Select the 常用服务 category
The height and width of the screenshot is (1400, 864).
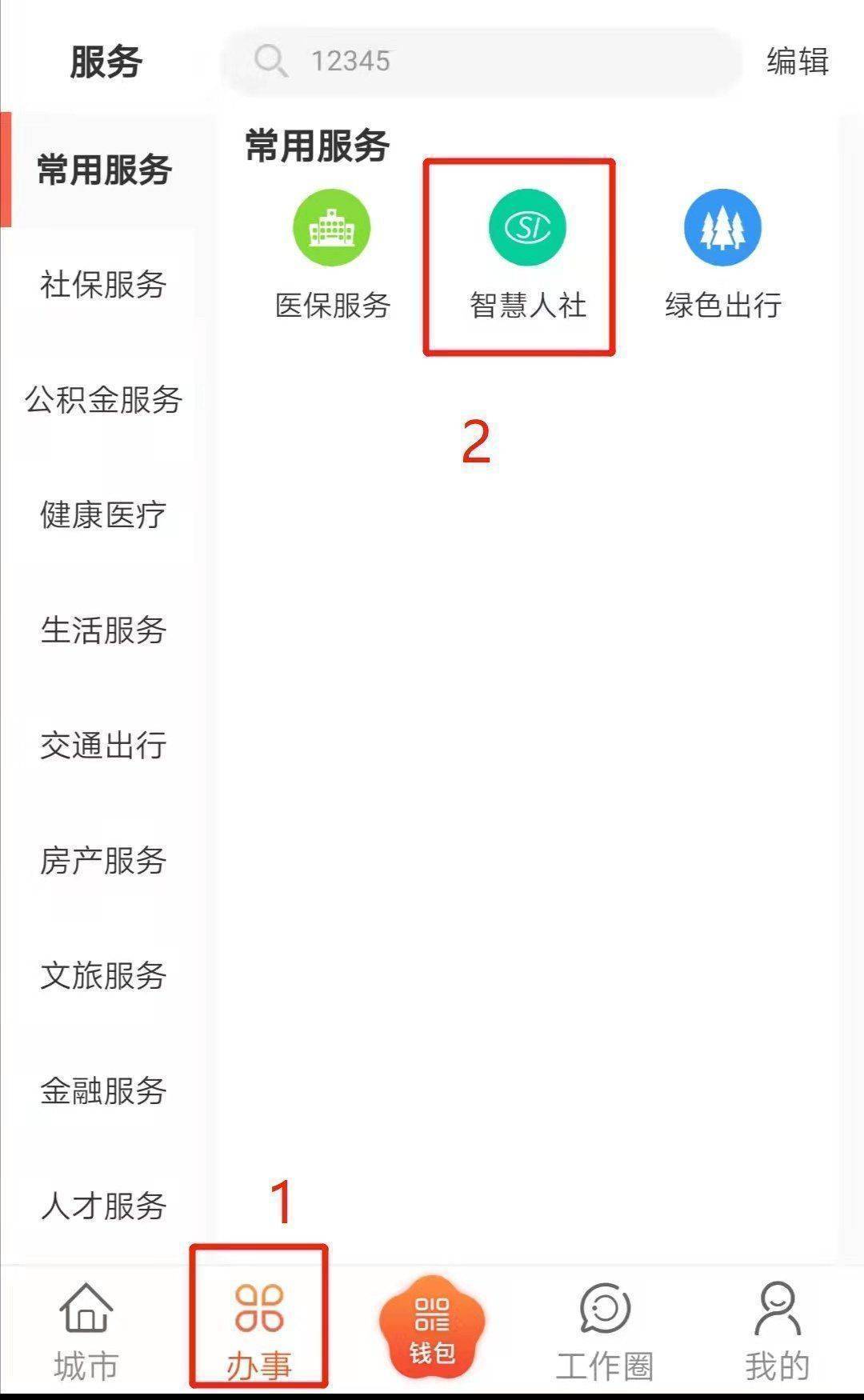(x=104, y=170)
